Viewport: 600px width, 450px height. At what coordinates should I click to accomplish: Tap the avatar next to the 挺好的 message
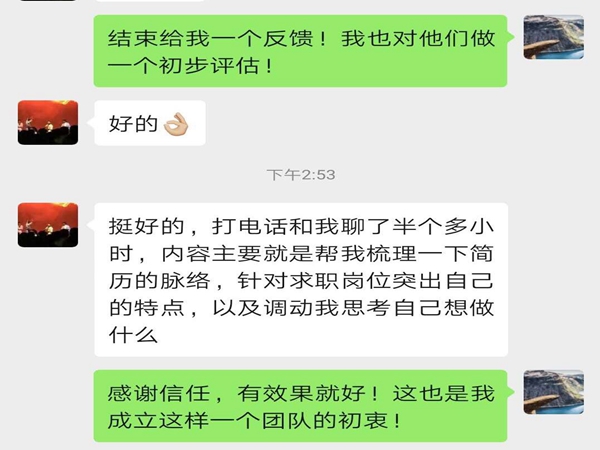click(x=48, y=224)
